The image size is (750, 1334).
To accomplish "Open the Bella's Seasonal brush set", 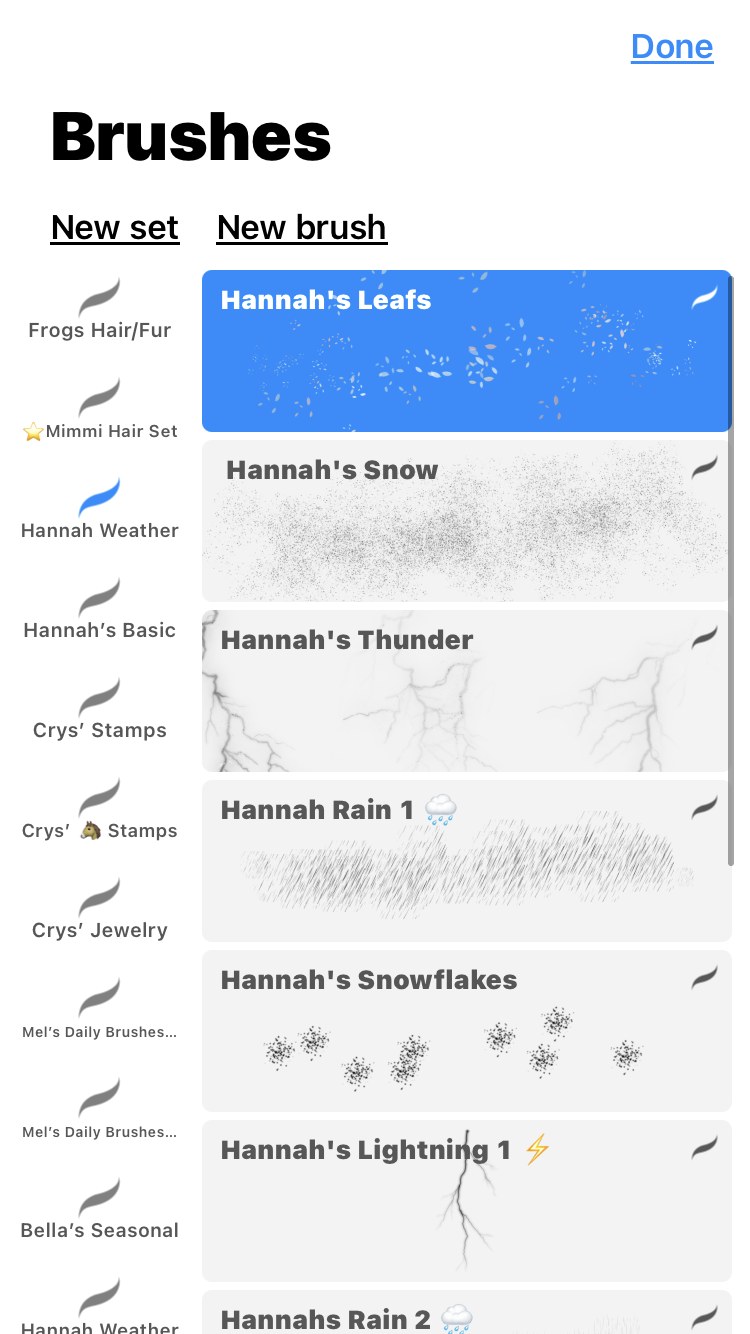I will (100, 1211).
